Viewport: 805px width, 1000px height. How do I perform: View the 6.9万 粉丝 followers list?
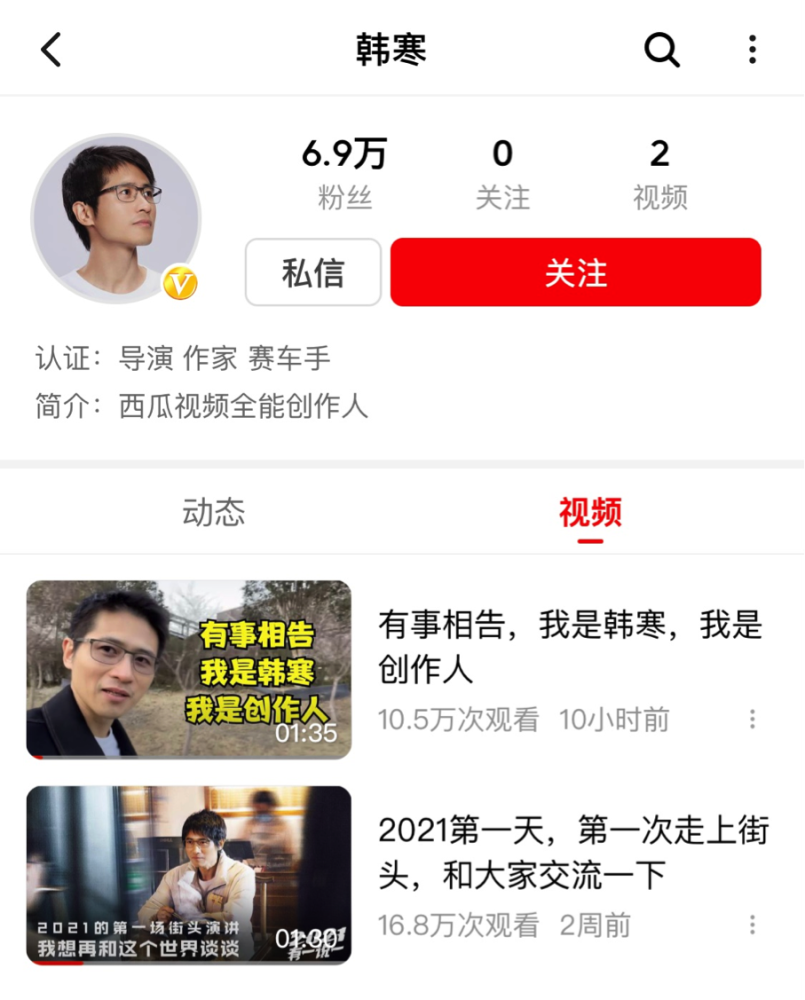pos(344,173)
